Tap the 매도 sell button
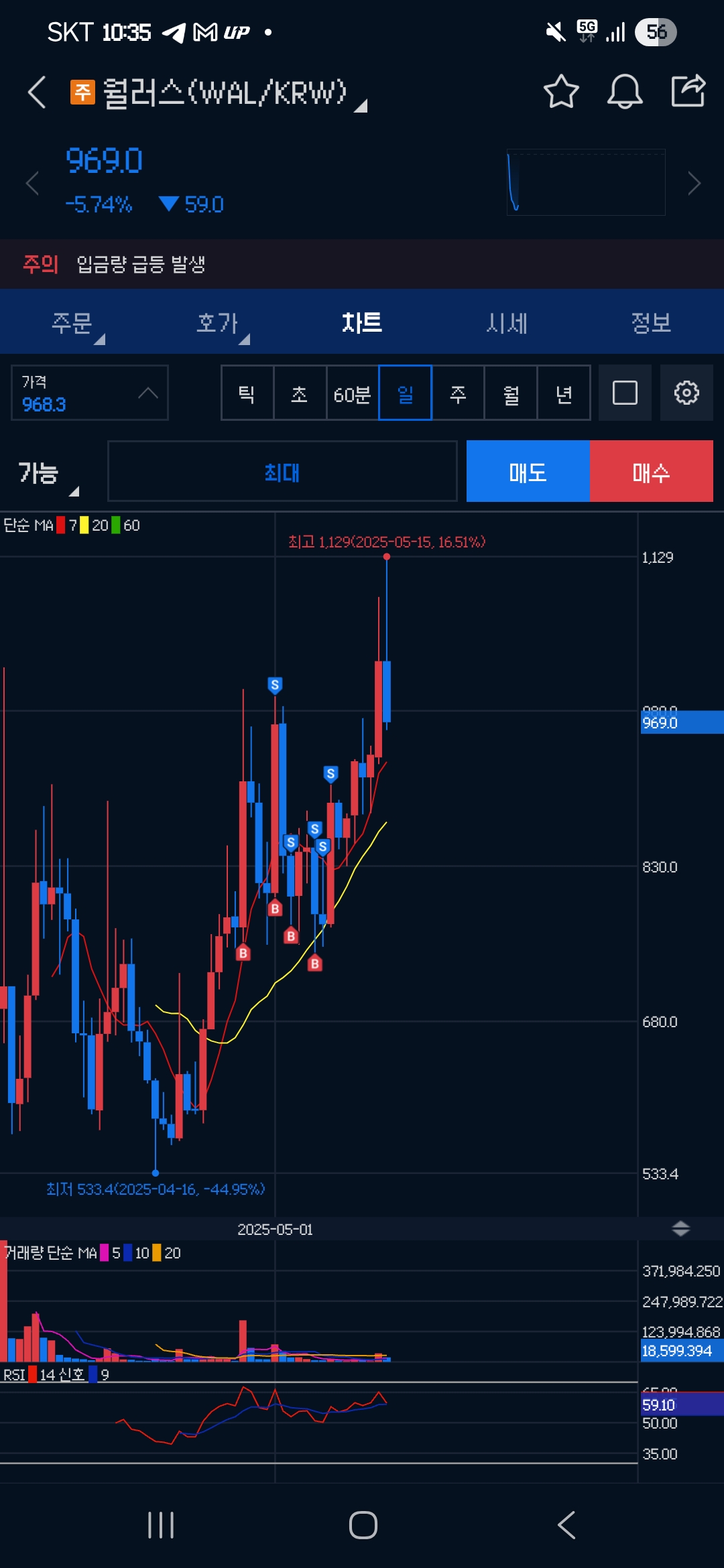The width and height of the screenshot is (724, 1568). (528, 471)
